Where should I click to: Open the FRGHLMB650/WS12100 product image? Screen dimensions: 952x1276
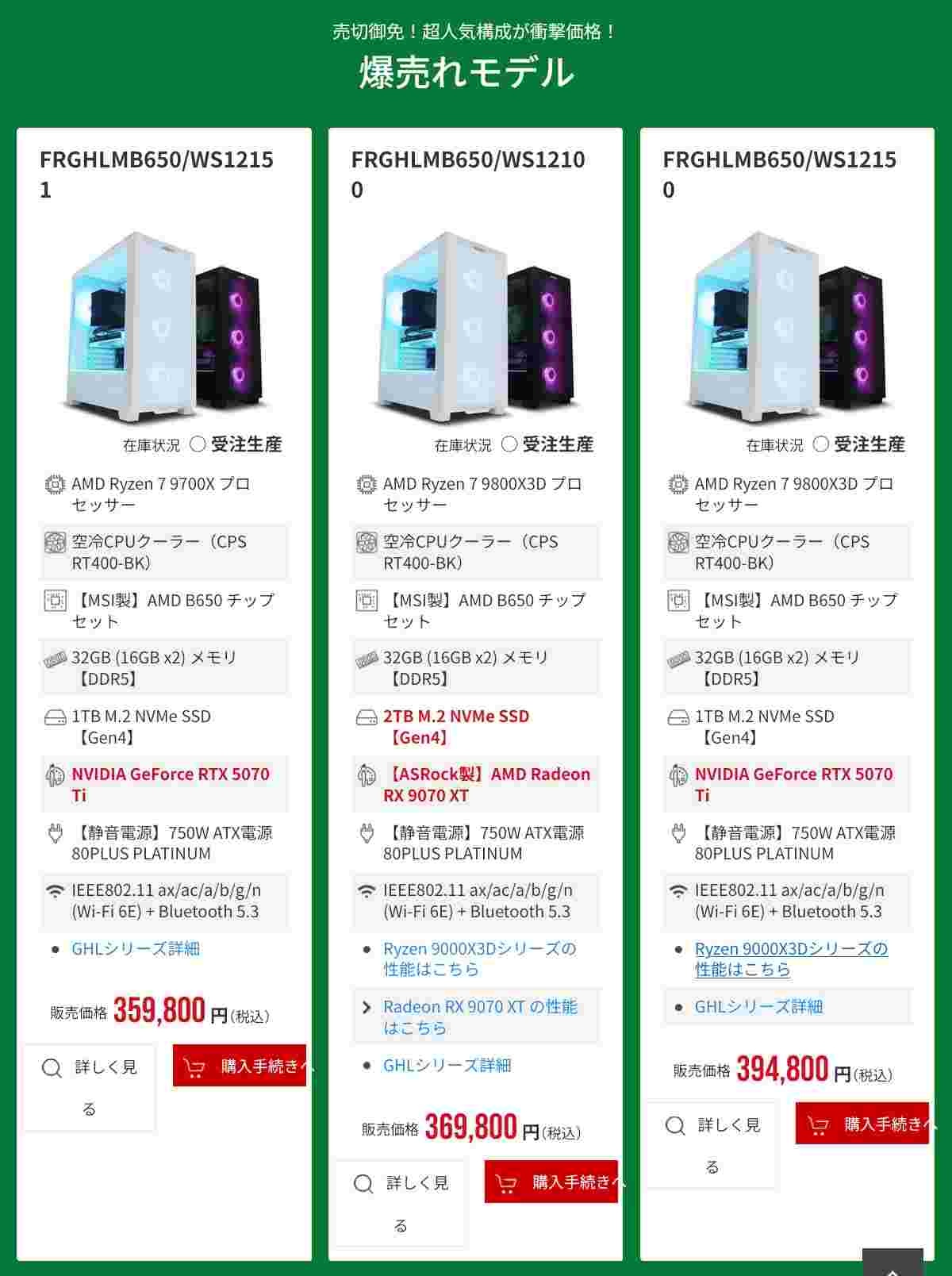point(476,327)
